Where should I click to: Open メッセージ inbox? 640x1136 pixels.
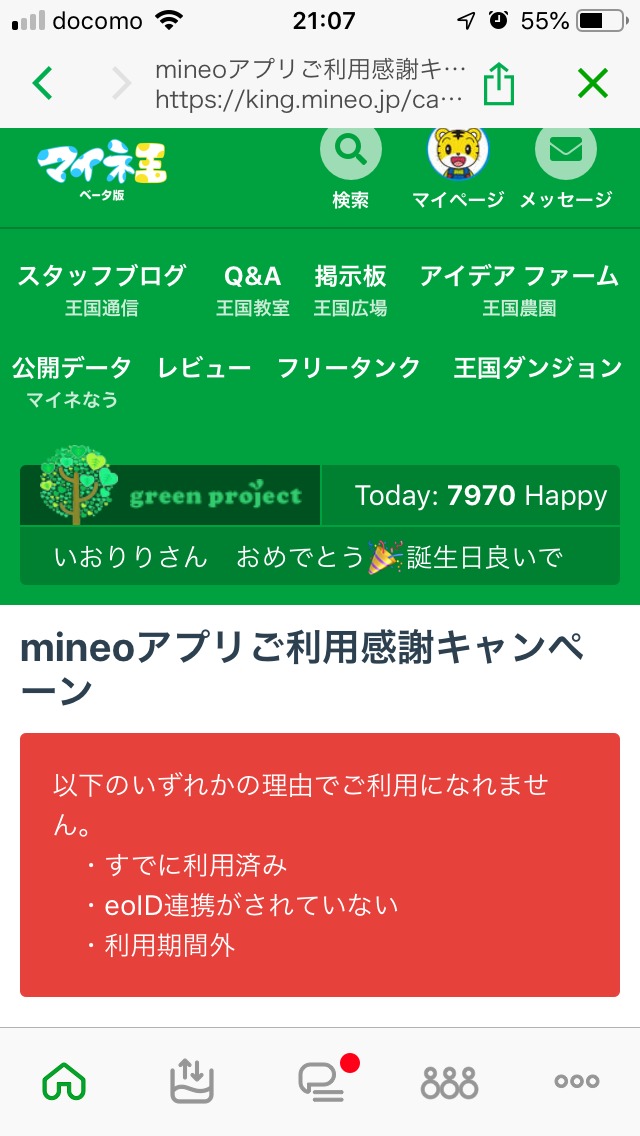pyautogui.click(x=565, y=167)
